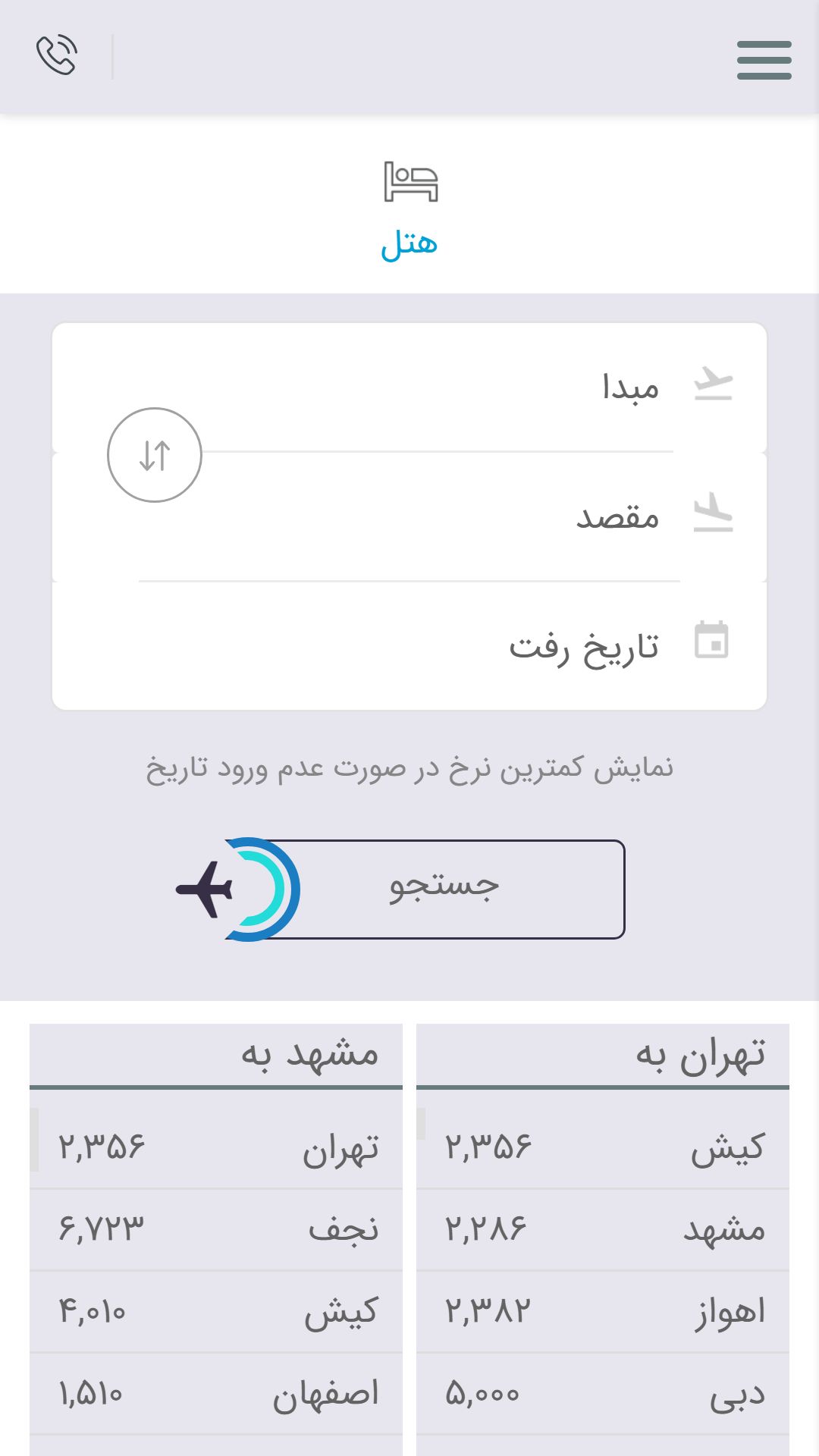
Task: Select the مقصد destination field
Action: (409, 517)
